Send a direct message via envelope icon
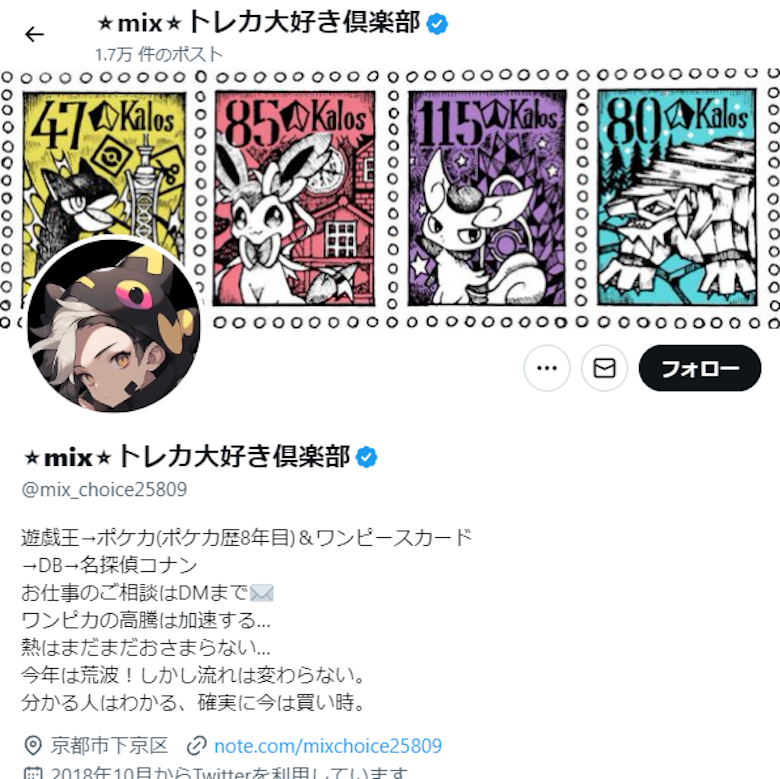The height and width of the screenshot is (779, 780). tap(604, 368)
